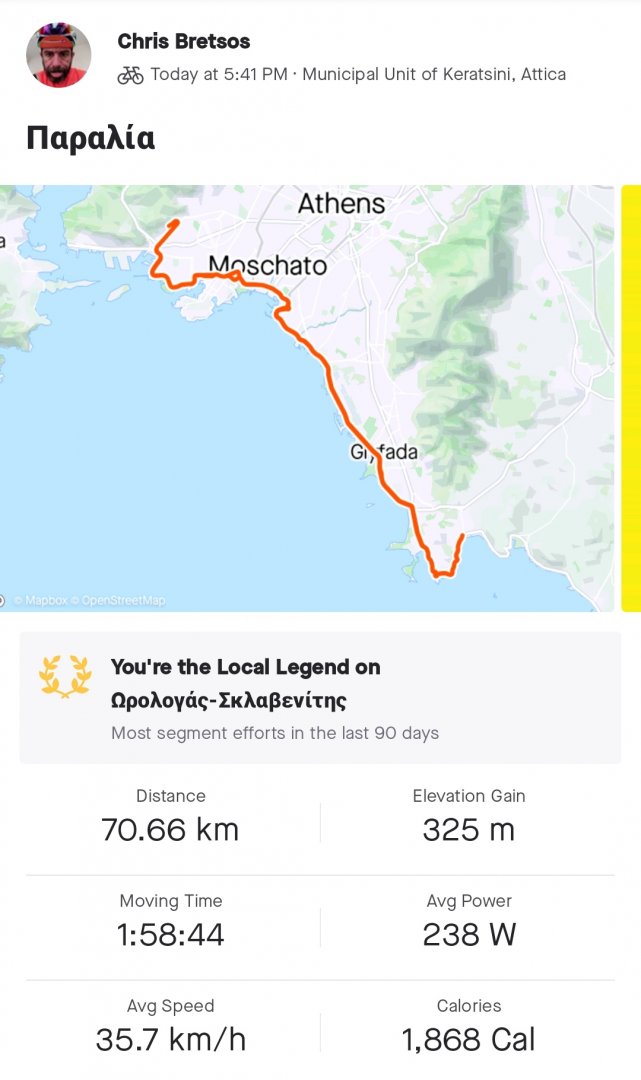Viewport: 641px width, 1080px height.
Task: Open the Local Legend achievement card
Action: [320, 698]
